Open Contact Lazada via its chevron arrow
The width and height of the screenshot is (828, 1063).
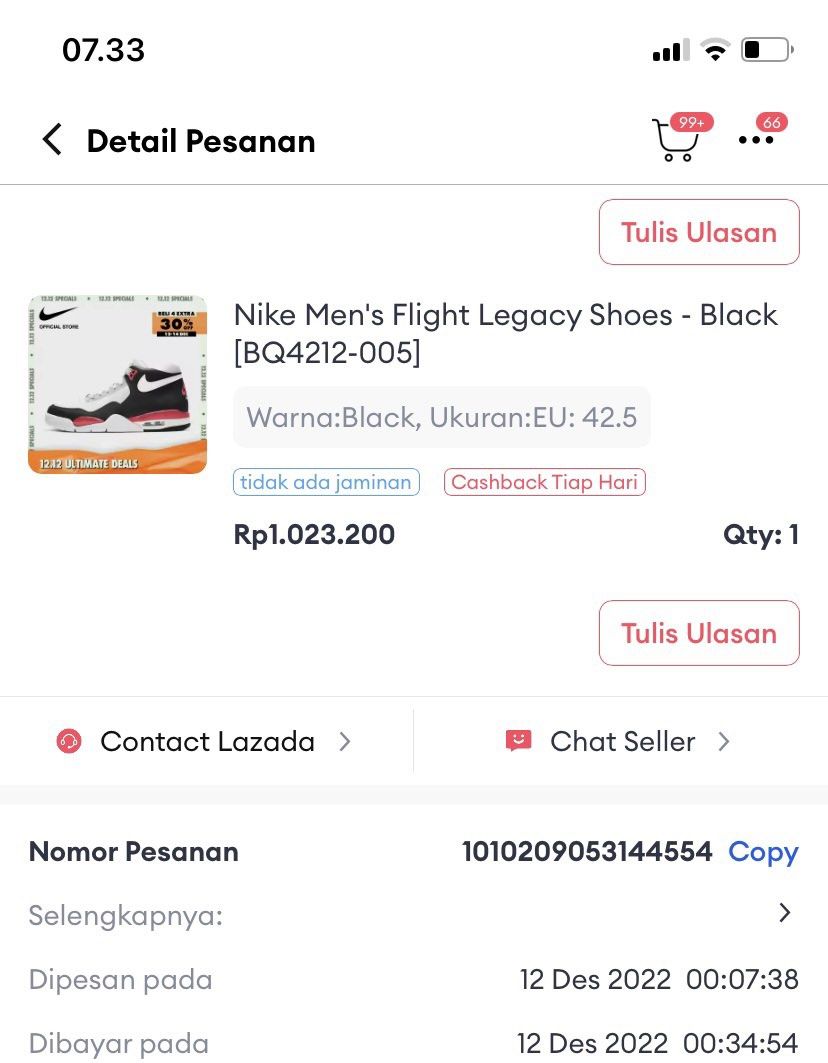[x=345, y=741]
